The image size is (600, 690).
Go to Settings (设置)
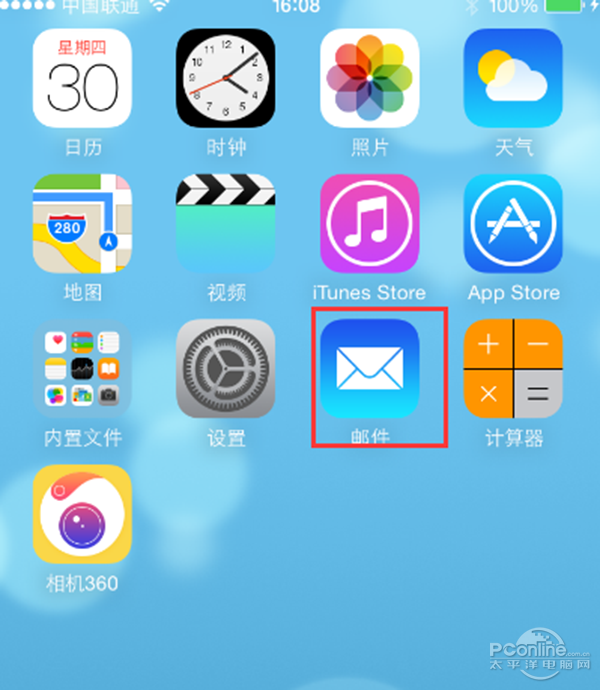pyautogui.click(x=226, y=369)
